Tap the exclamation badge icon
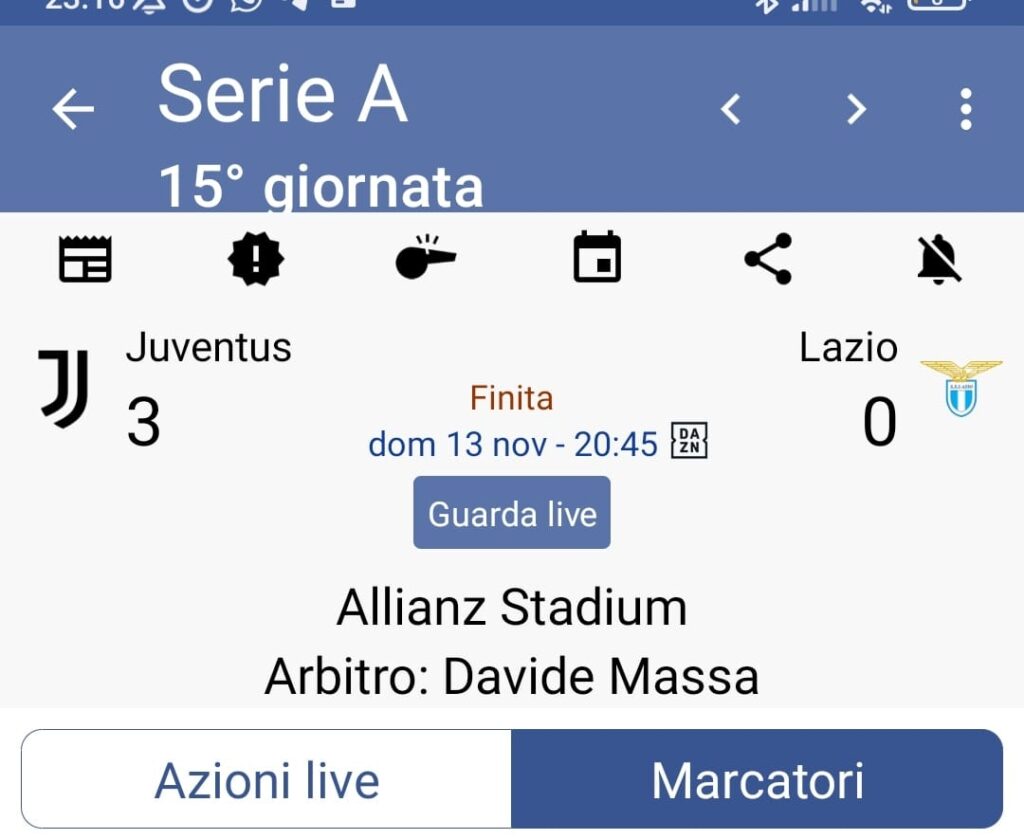 pos(256,260)
